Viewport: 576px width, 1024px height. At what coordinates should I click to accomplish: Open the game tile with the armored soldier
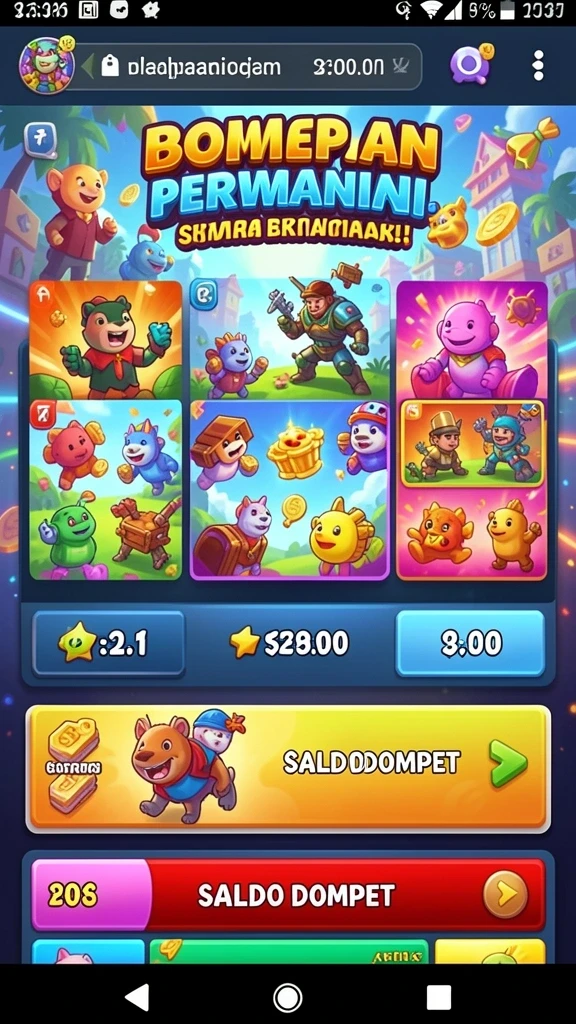pos(290,339)
